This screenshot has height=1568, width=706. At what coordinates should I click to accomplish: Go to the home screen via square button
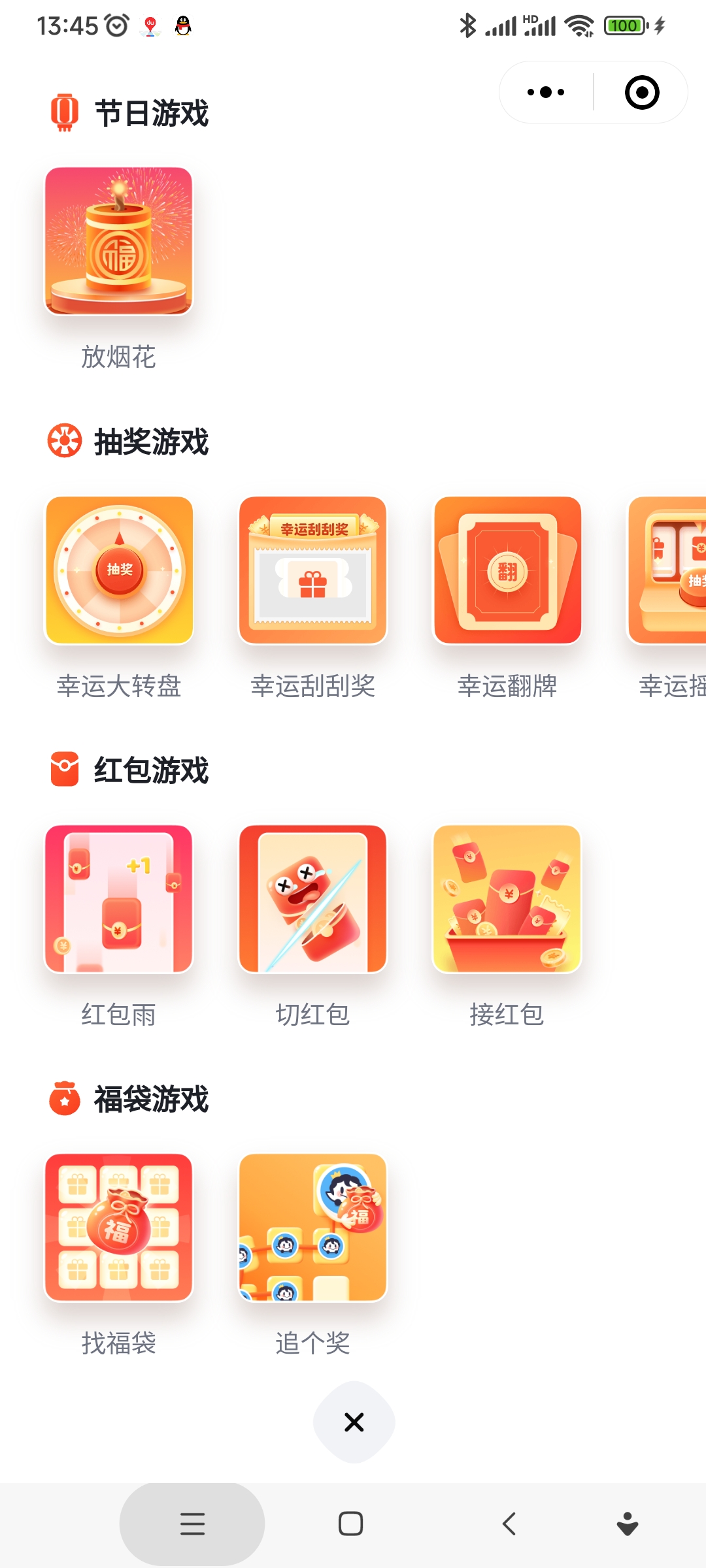point(351,1524)
